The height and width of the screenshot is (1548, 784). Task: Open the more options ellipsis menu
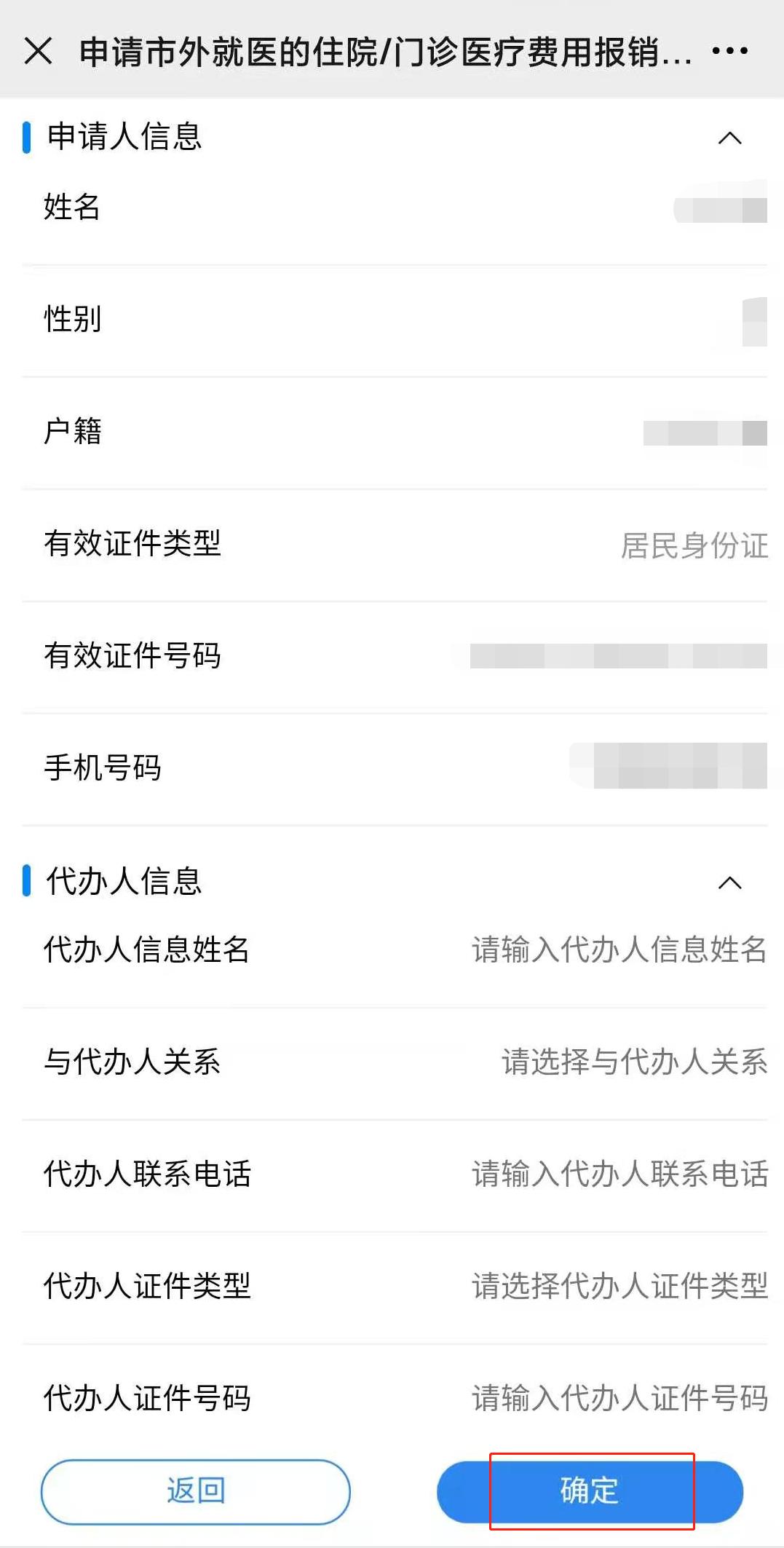pos(729,50)
